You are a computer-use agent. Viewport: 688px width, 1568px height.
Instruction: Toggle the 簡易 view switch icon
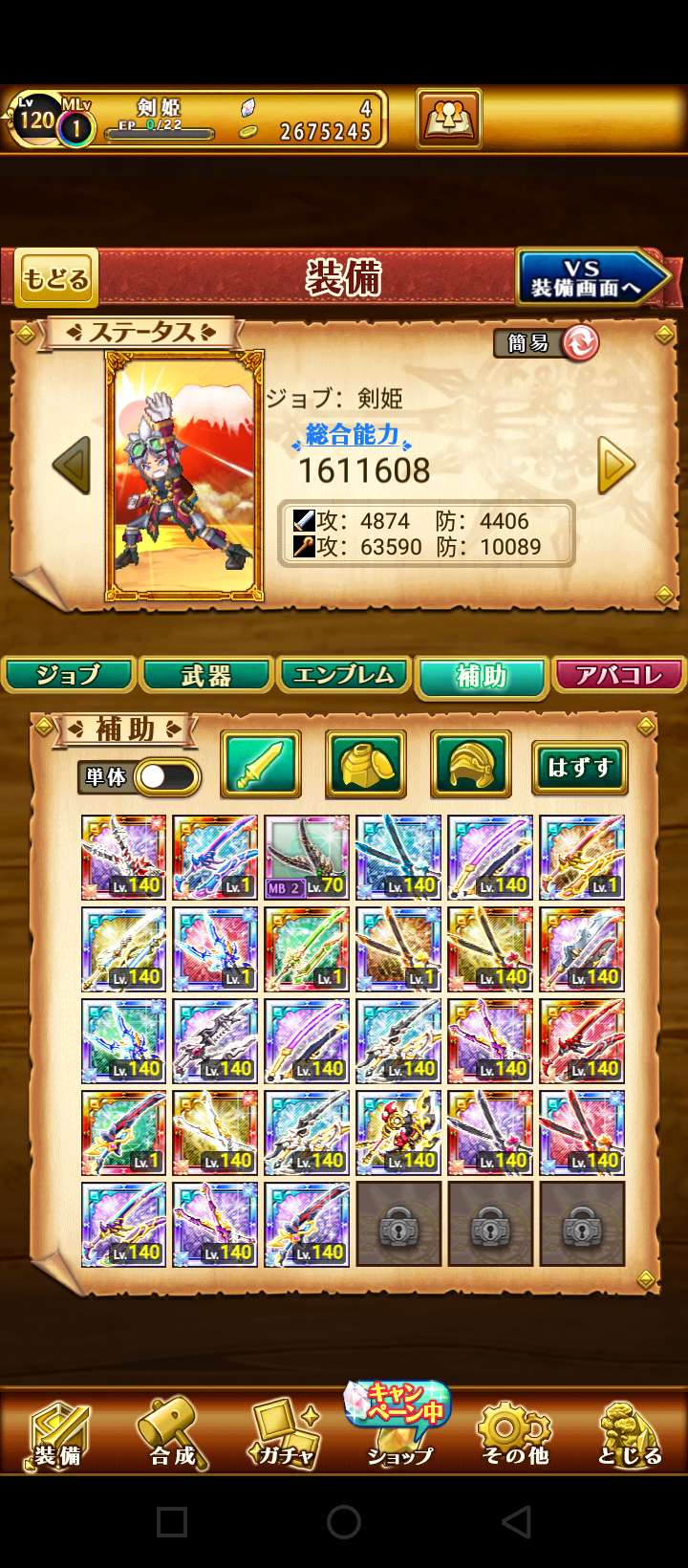tap(580, 342)
